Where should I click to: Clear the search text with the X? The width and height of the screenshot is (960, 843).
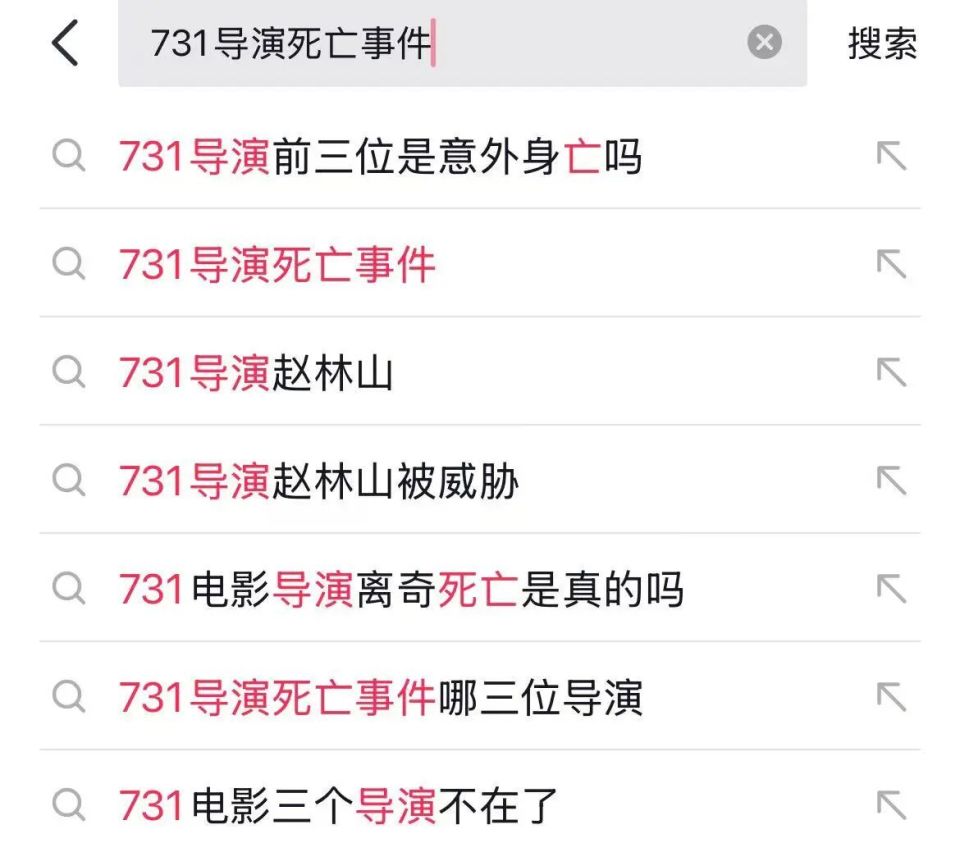[x=764, y=43]
